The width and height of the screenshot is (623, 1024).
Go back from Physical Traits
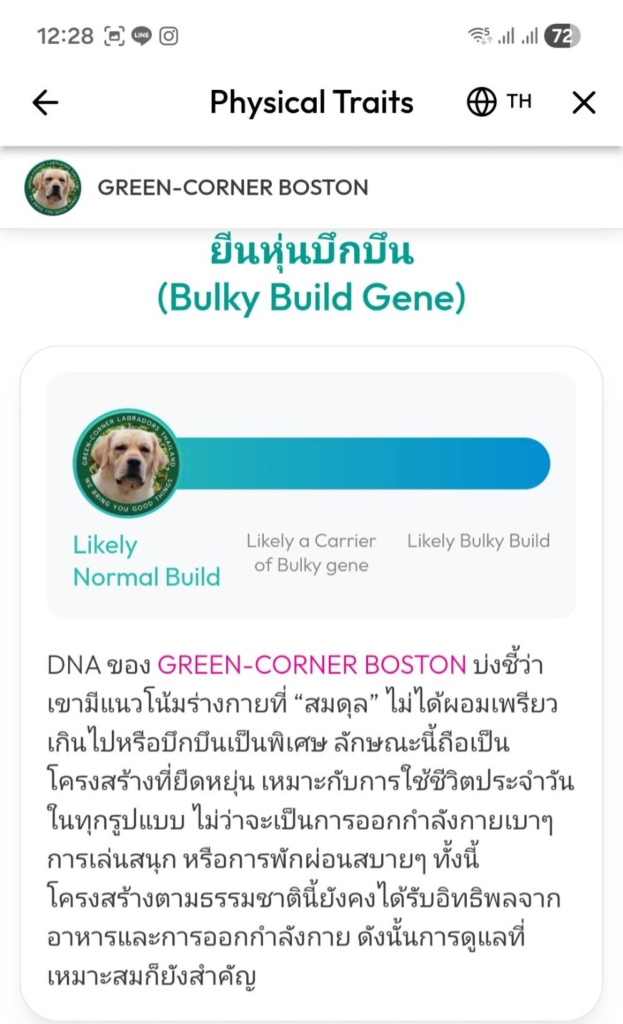tap(45, 102)
